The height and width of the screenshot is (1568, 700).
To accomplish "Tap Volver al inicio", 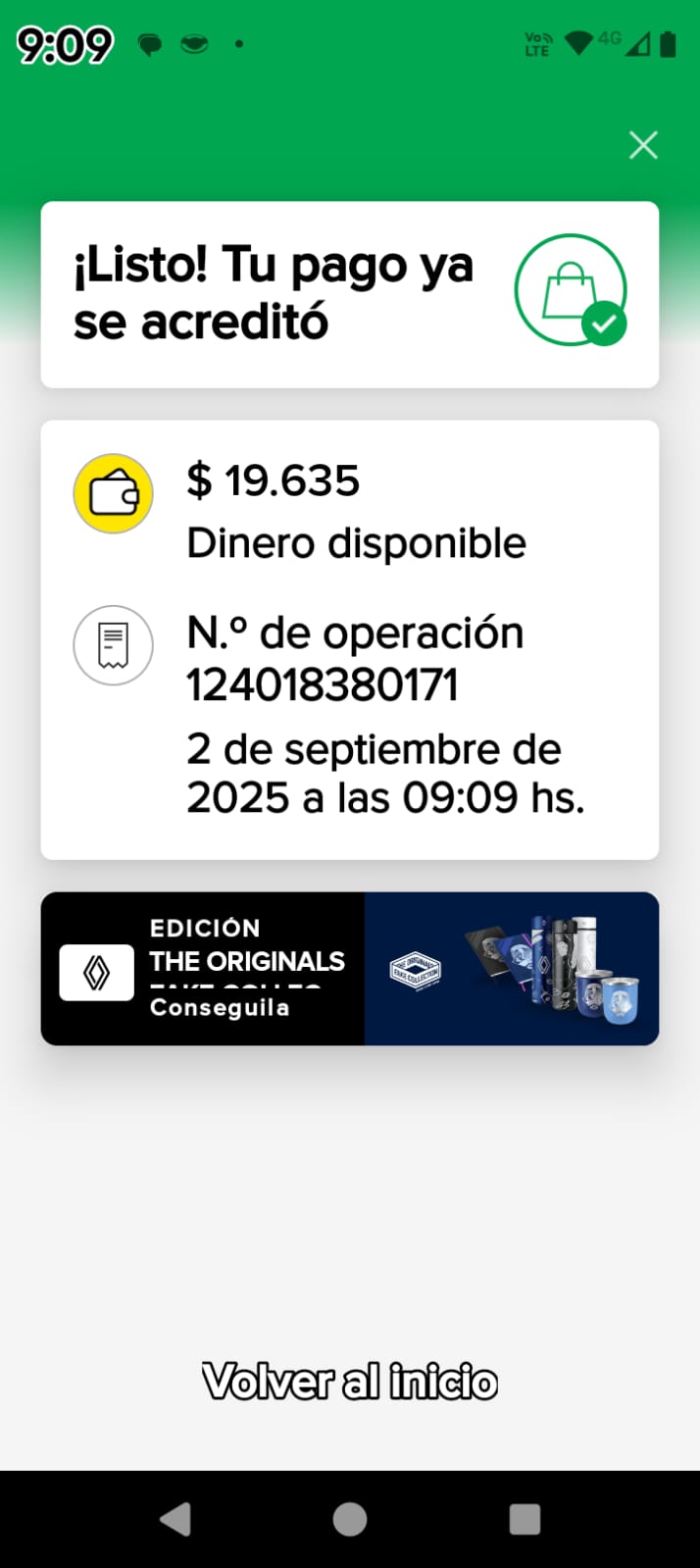I will pyautogui.click(x=350, y=1382).
